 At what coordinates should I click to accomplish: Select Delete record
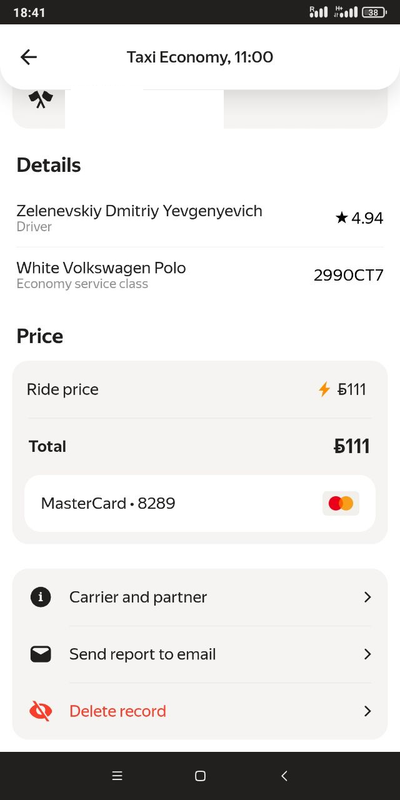pyautogui.click(x=200, y=711)
